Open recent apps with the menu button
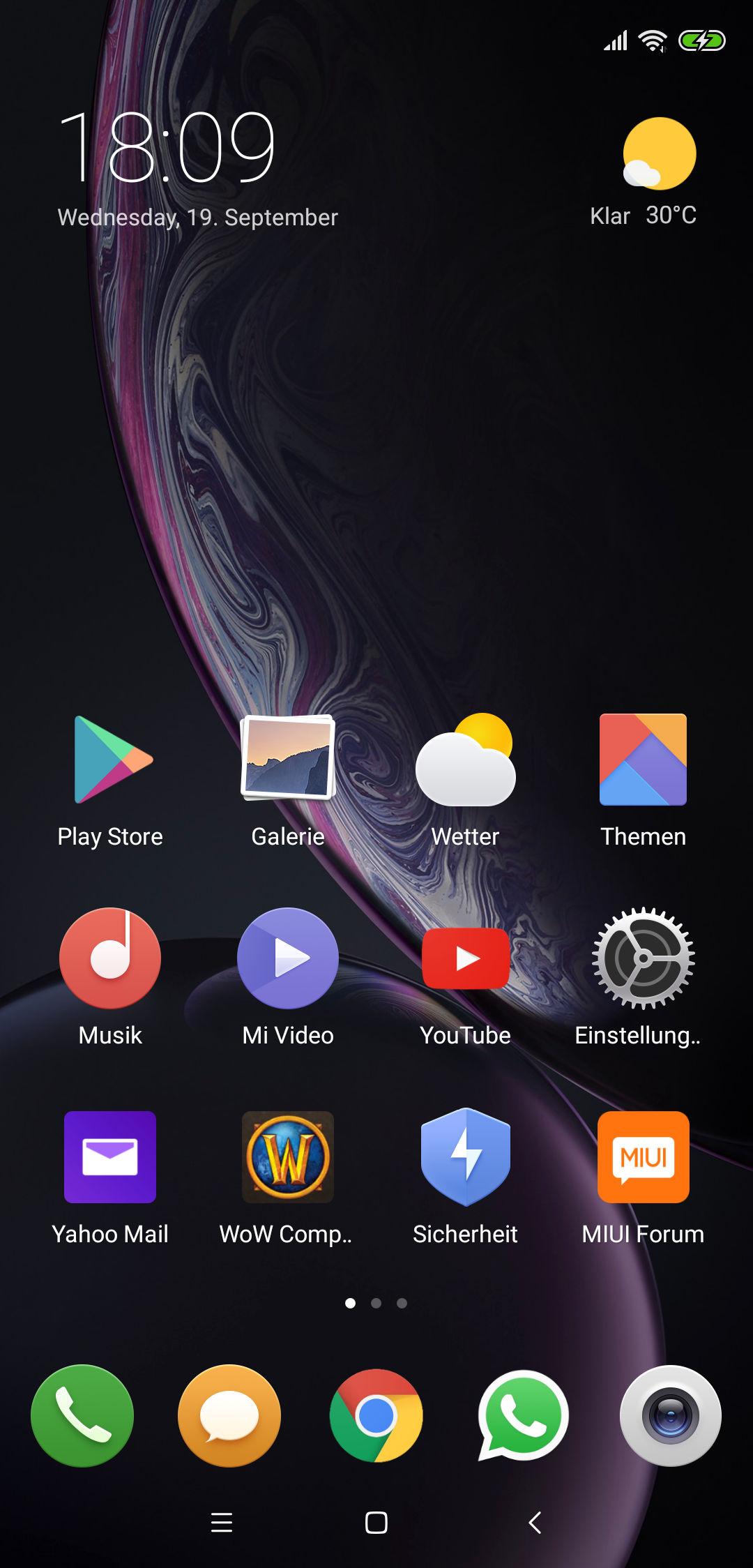This screenshot has height=1568, width=753. [x=222, y=1522]
